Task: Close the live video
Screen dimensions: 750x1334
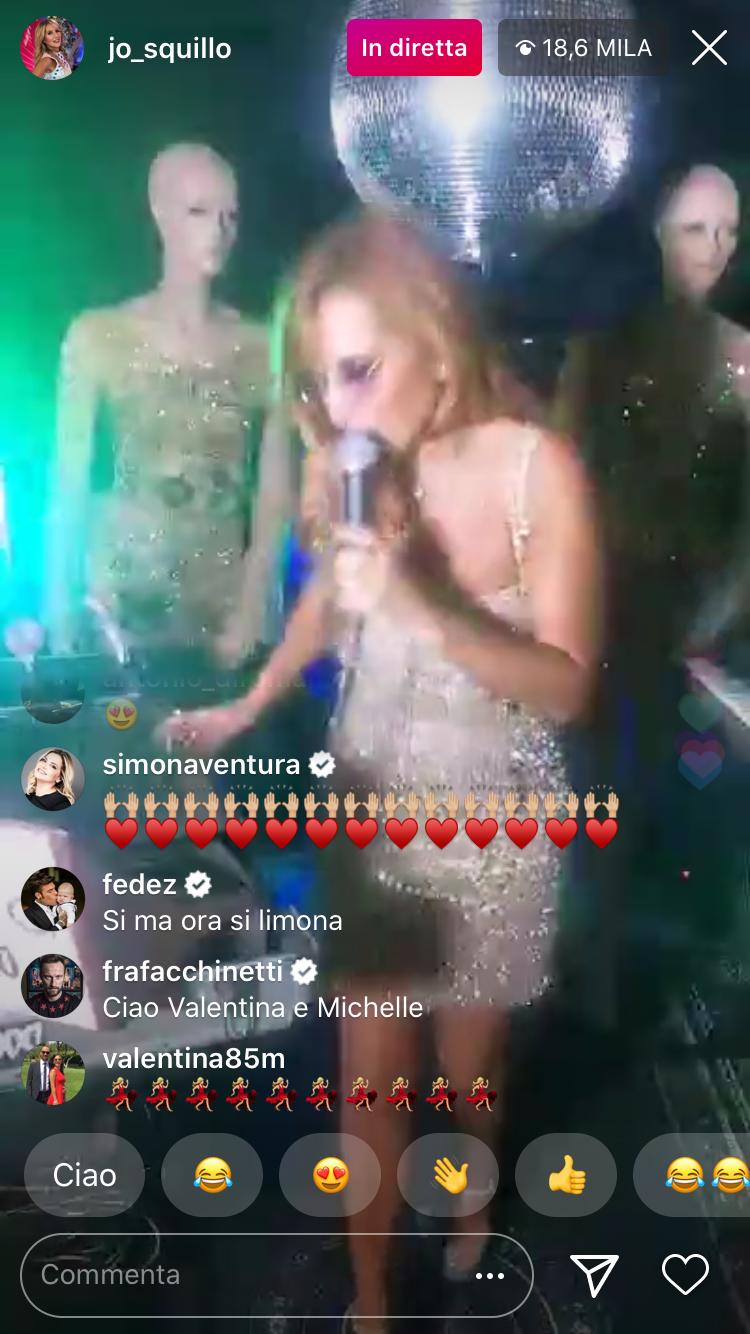Action: 709,47
